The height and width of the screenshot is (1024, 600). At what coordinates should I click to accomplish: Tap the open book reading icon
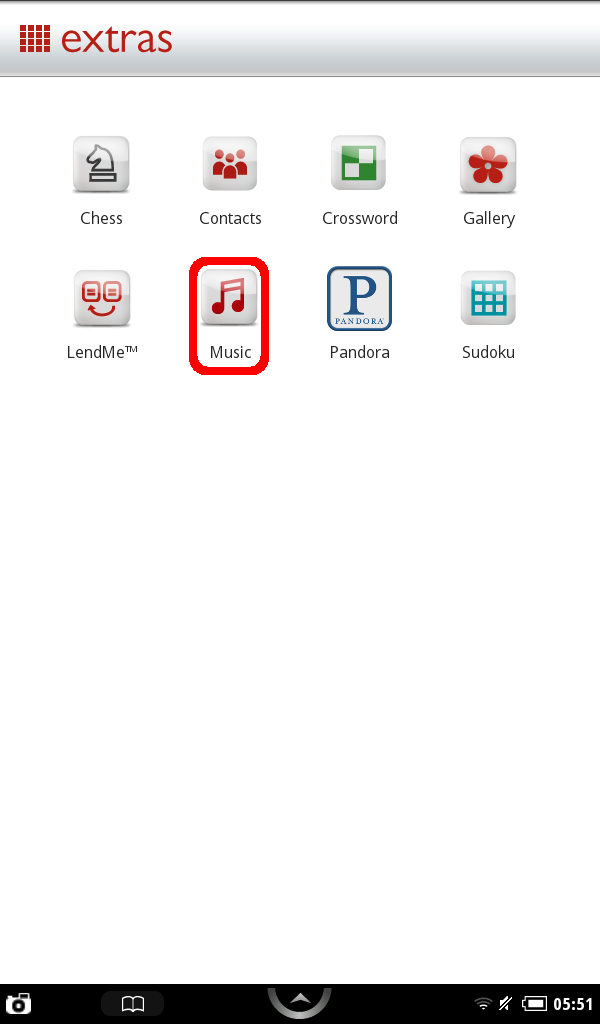[132, 1004]
